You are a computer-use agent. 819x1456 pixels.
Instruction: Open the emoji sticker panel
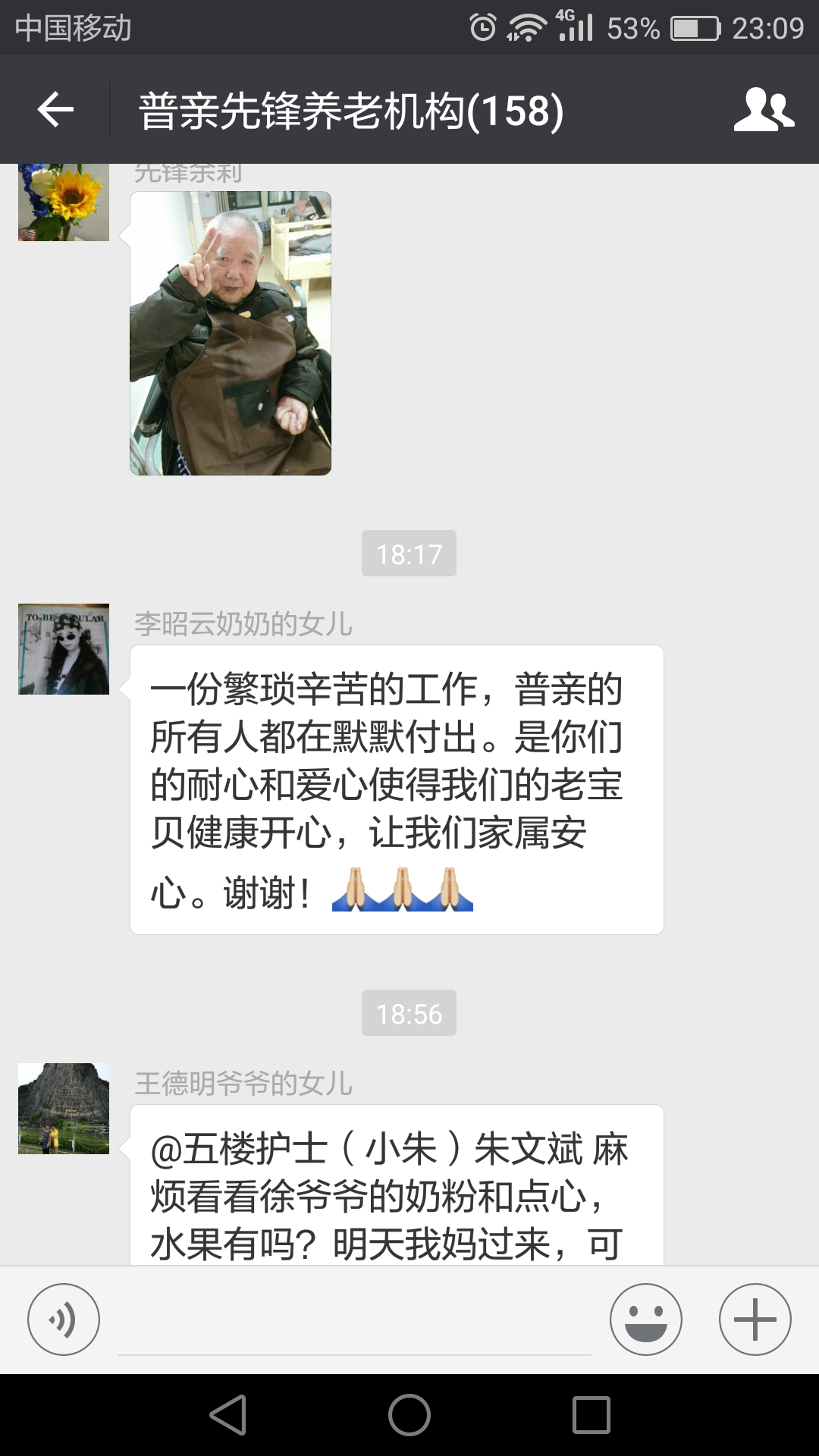pos(646,1319)
